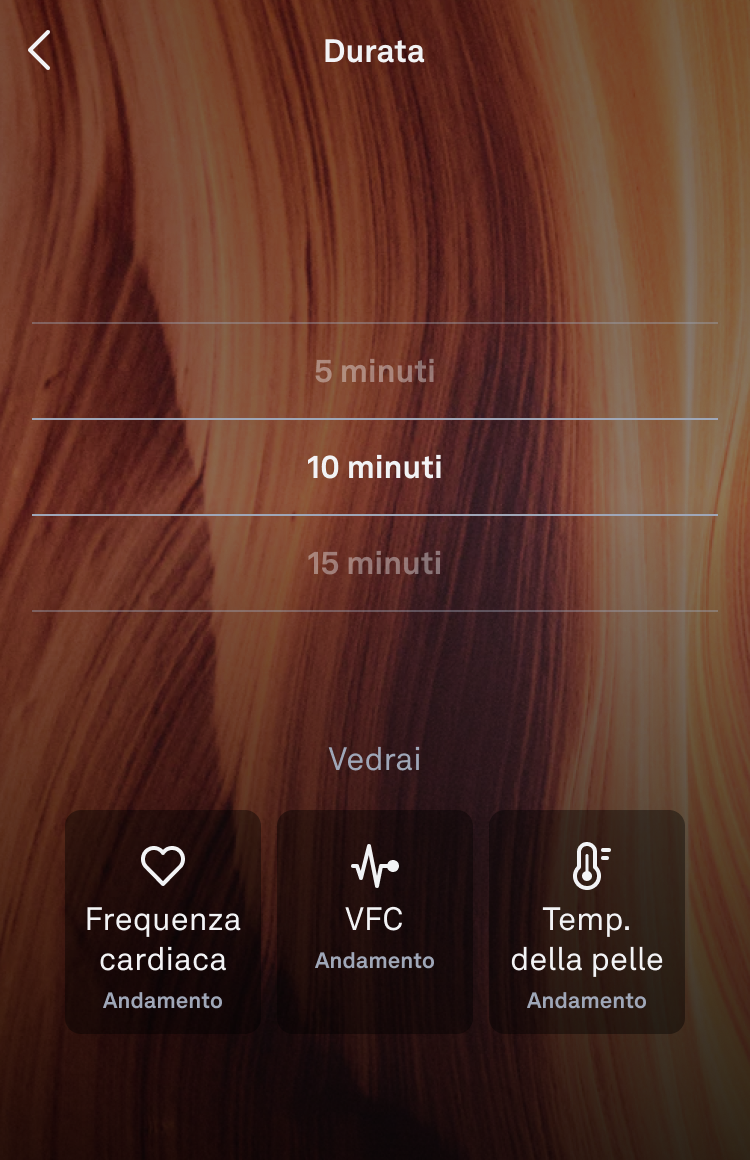Pick the 10 minuti option
Viewport: 750px width, 1160px height.
(375, 467)
